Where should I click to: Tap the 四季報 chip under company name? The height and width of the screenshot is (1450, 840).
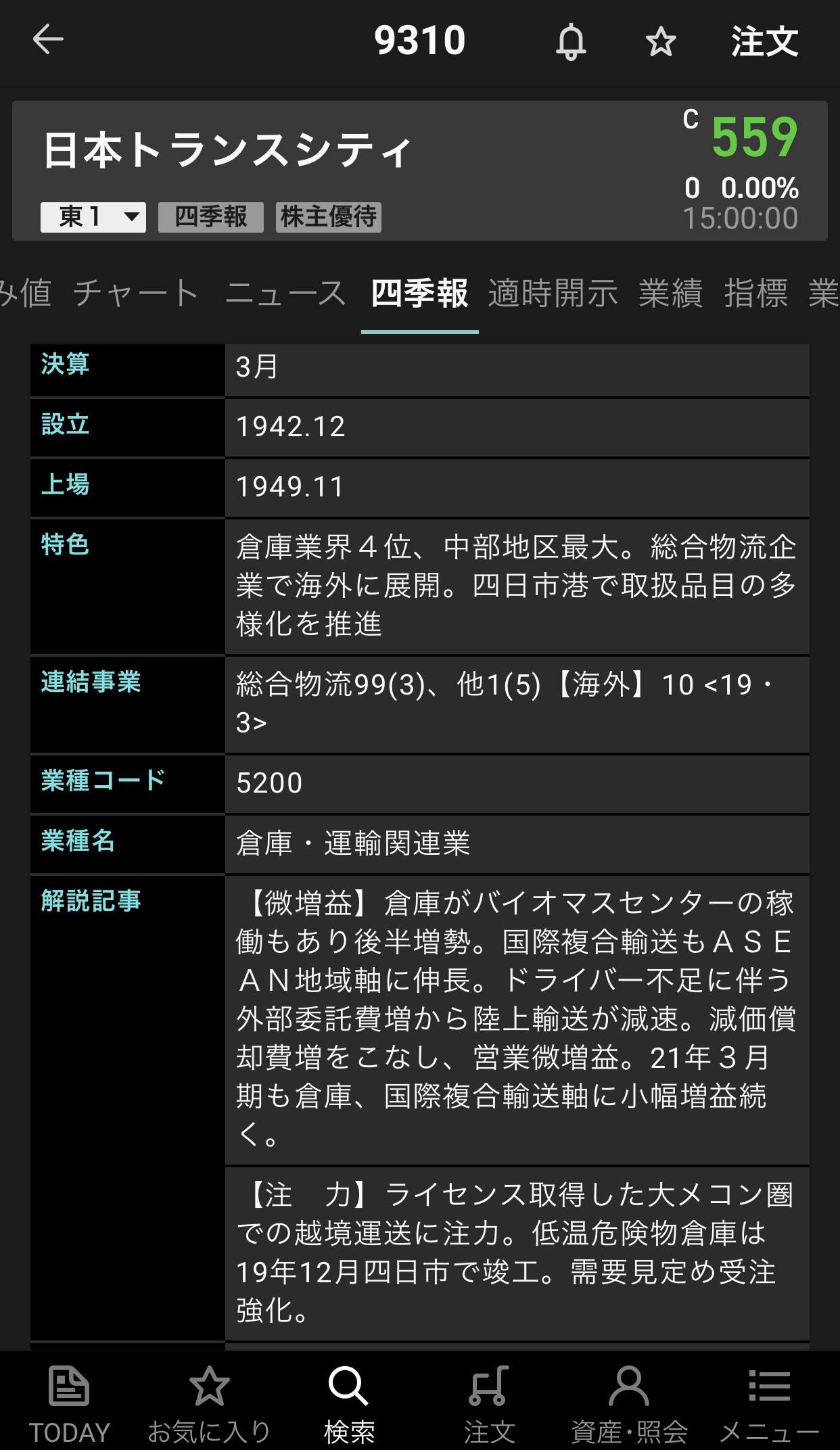pos(210,217)
